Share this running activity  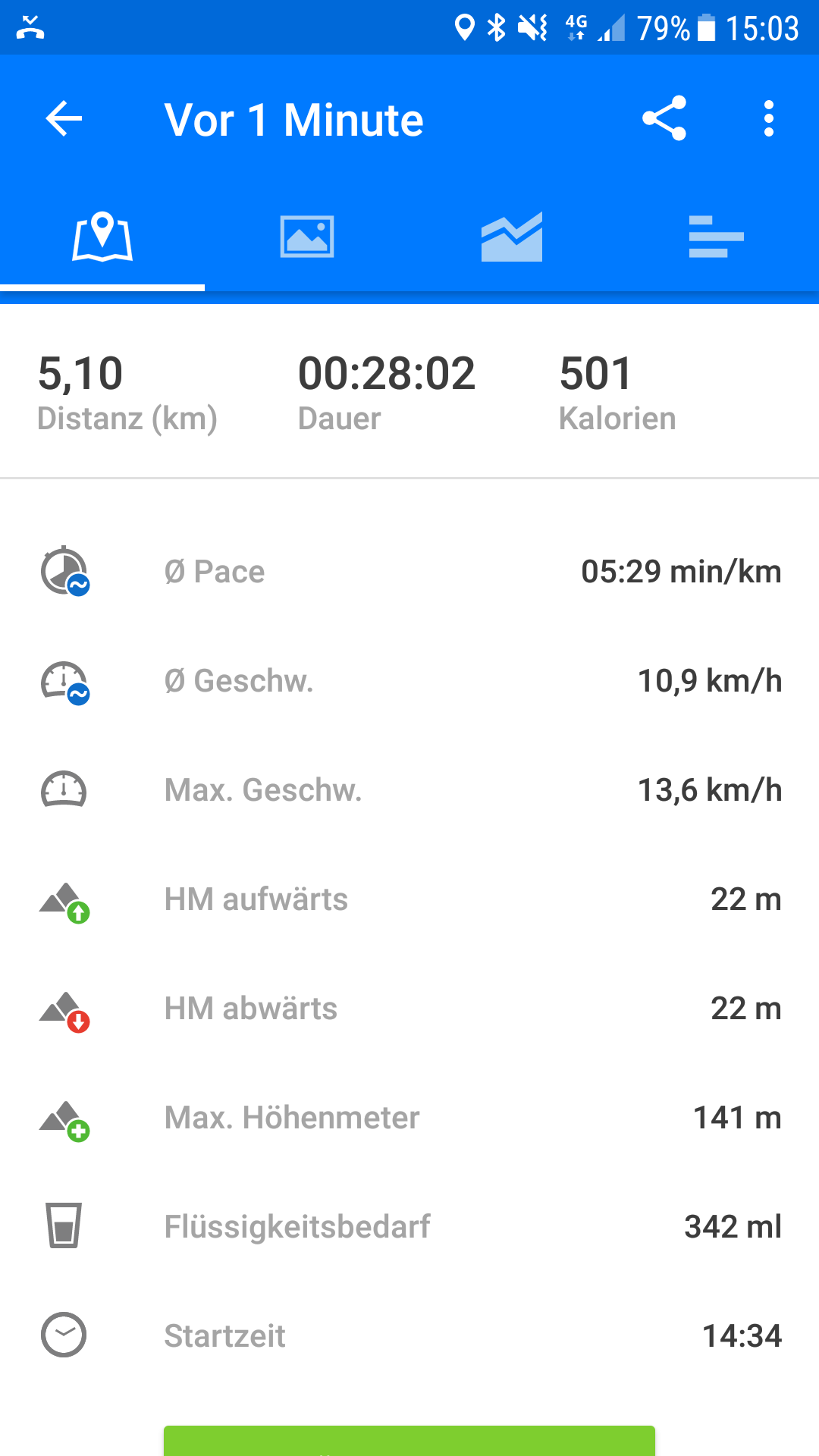point(664,119)
